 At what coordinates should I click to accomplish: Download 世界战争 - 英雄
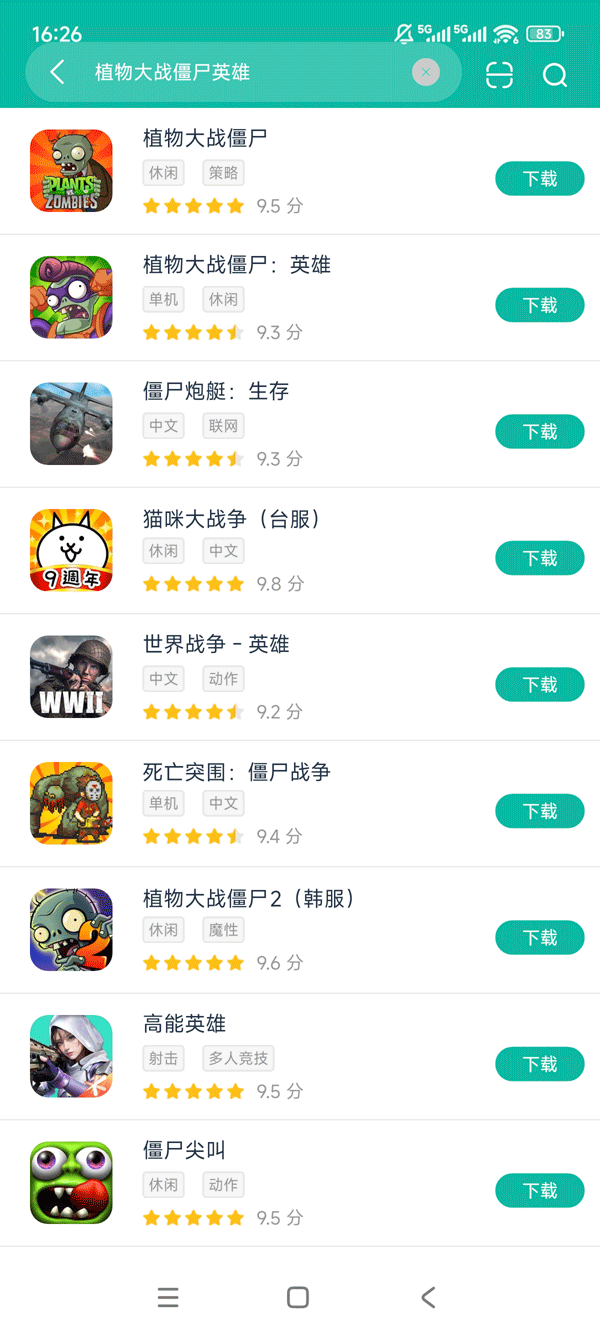540,685
